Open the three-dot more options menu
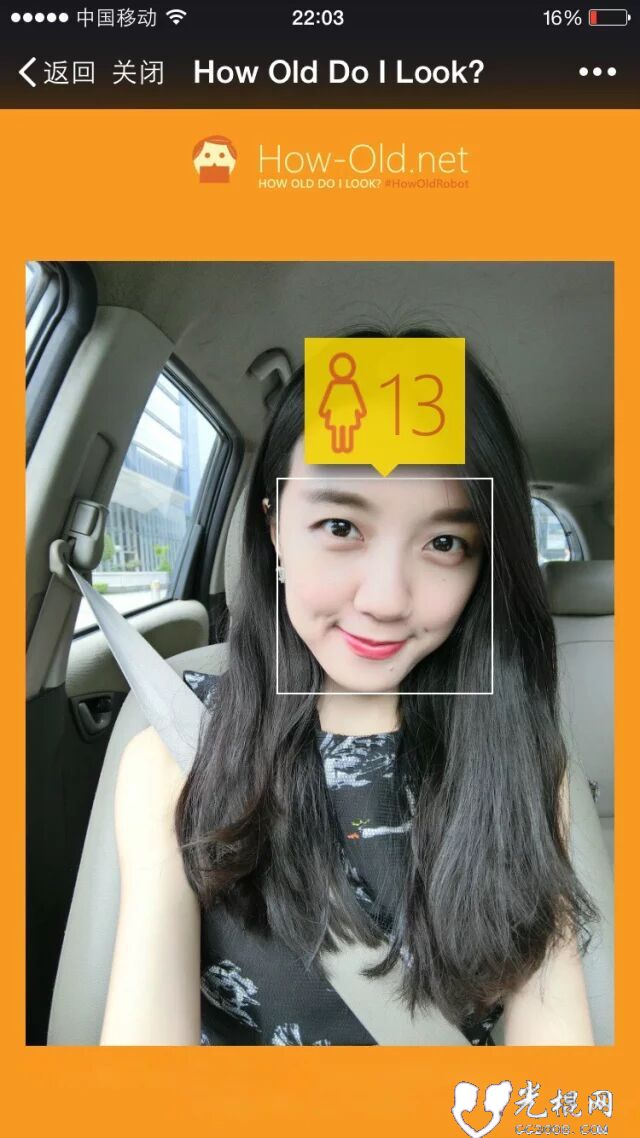Image resolution: width=640 pixels, height=1138 pixels. (x=597, y=73)
